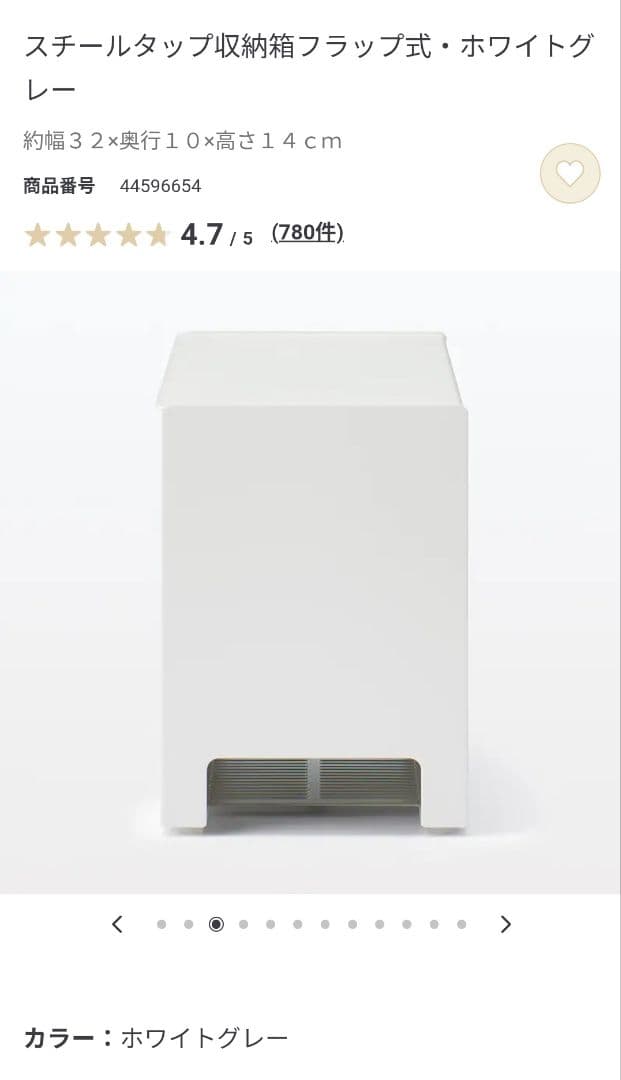Screen dimensions: 621x1080
Task: Jump to the first image dot
Action: point(161,924)
